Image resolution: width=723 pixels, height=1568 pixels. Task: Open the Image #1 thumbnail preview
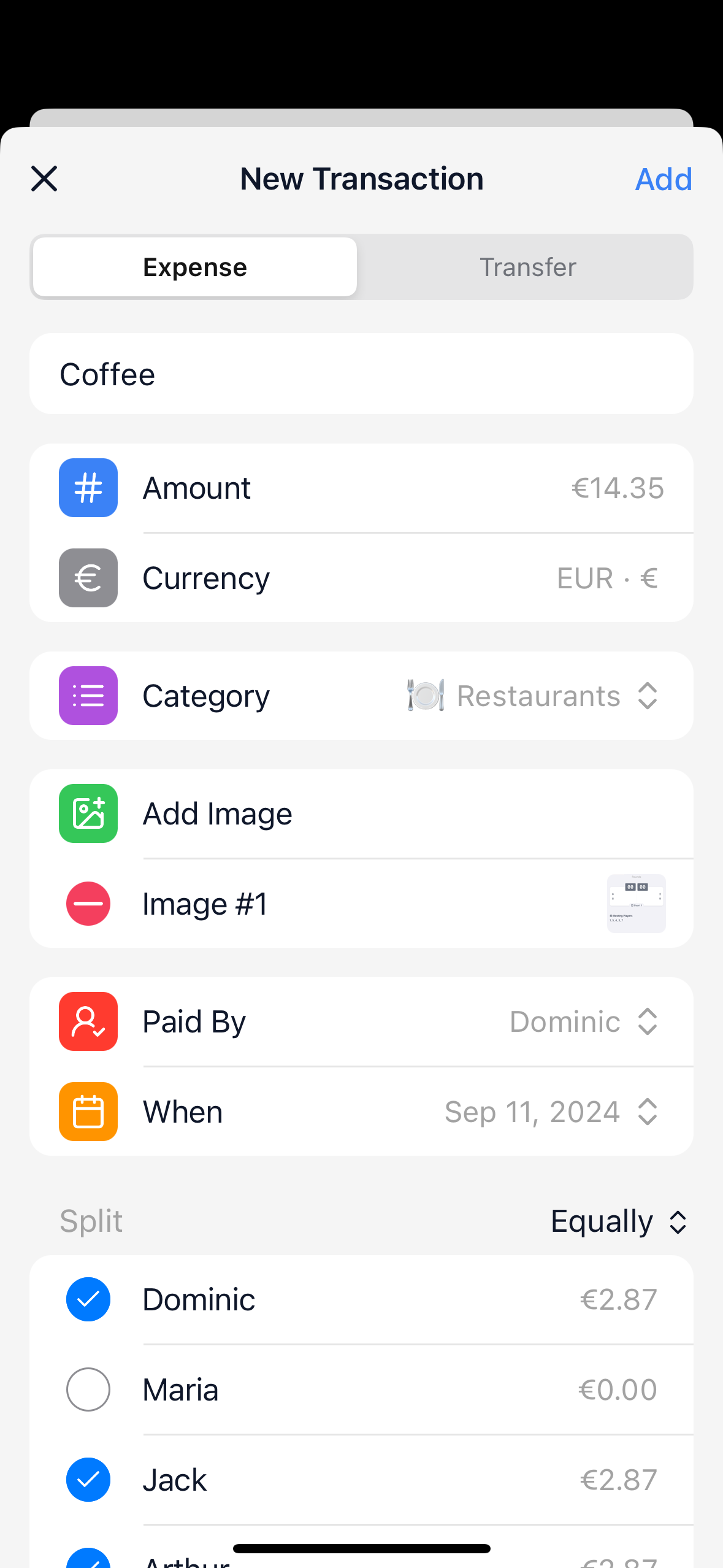click(x=635, y=904)
